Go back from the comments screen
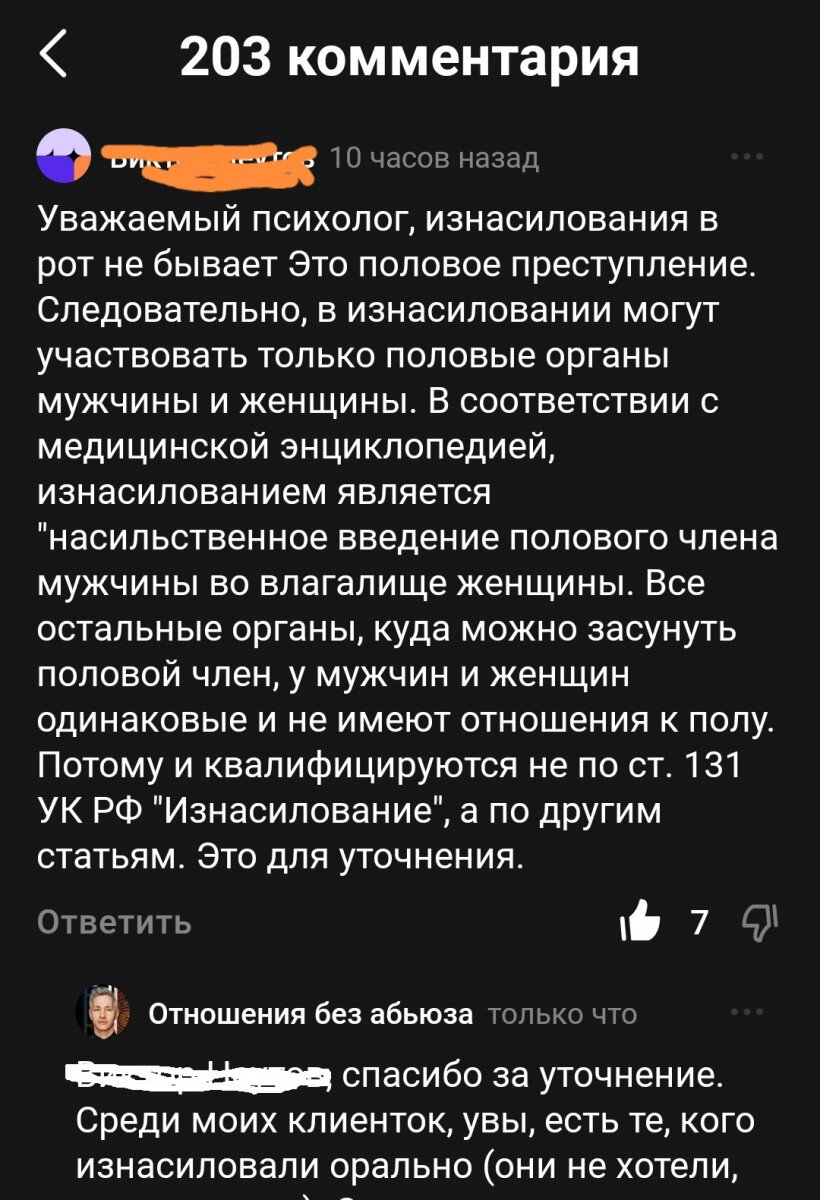The height and width of the screenshot is (1200, 820). tap(54, 57)
